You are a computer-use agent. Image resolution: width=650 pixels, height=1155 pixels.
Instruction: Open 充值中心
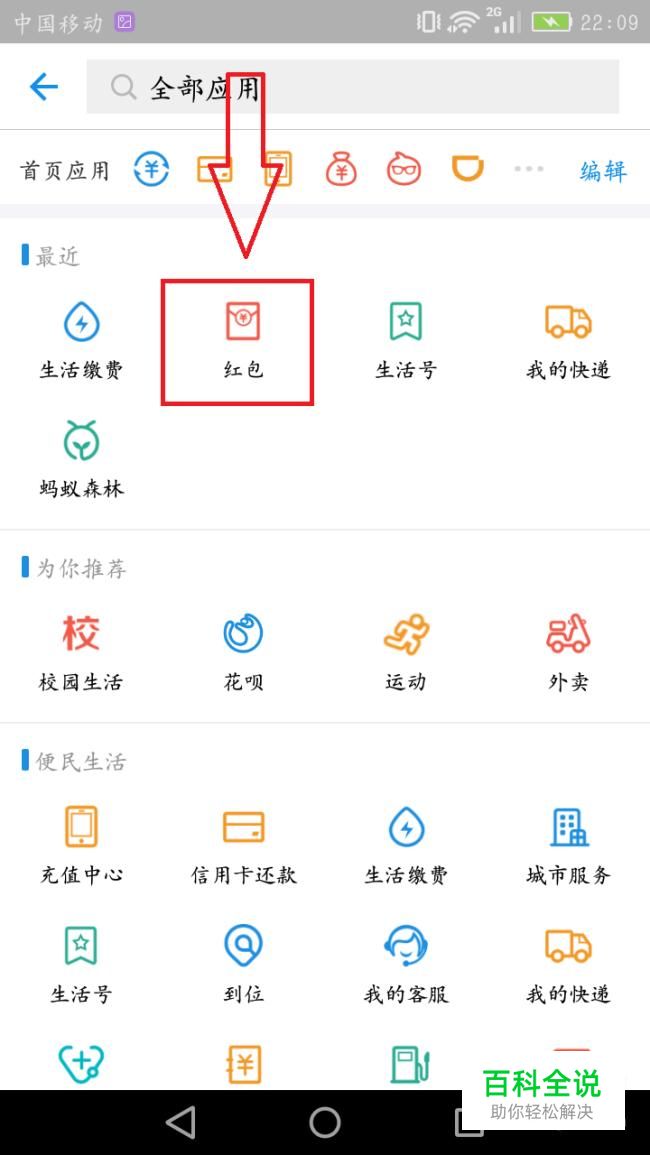pos(81,846)
